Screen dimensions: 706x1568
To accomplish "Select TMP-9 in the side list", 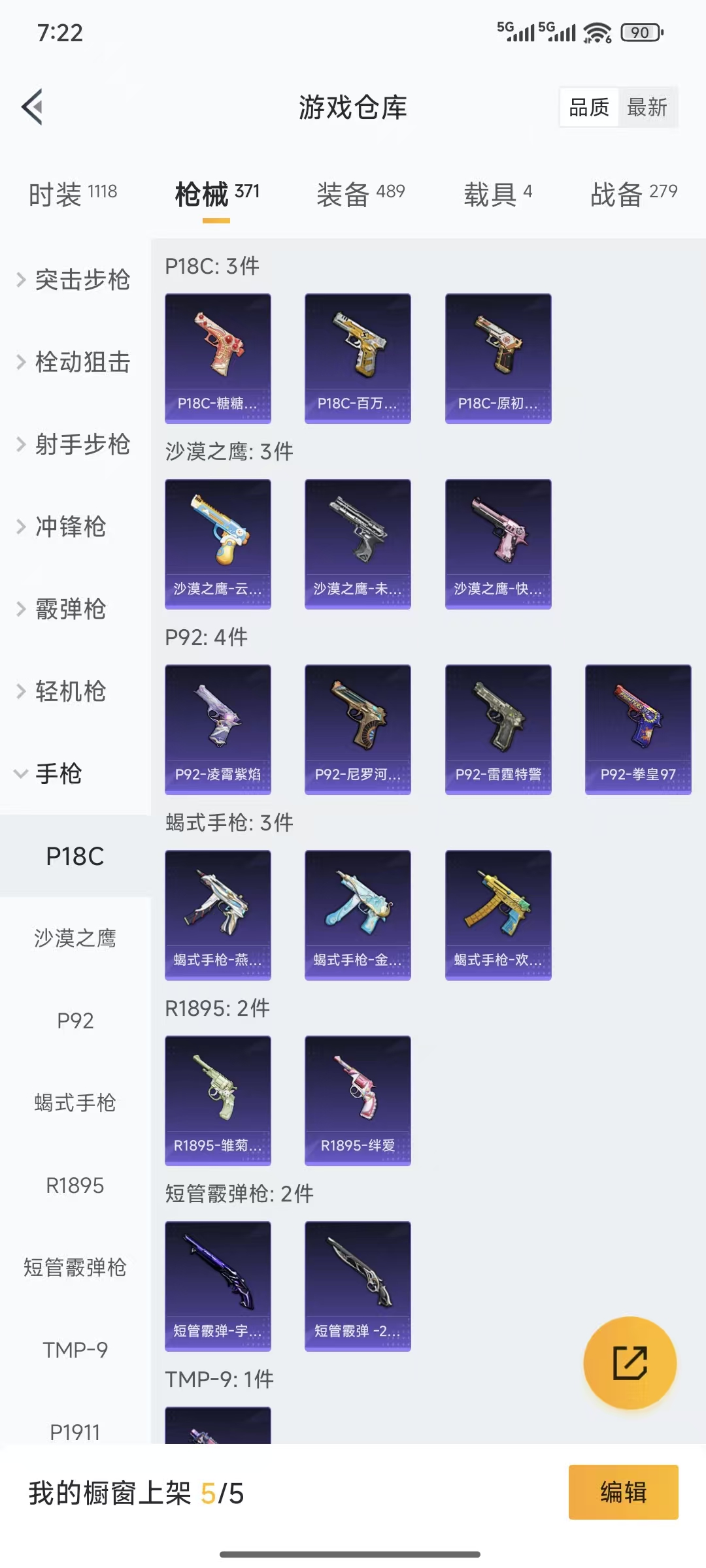I will 75,1350.
